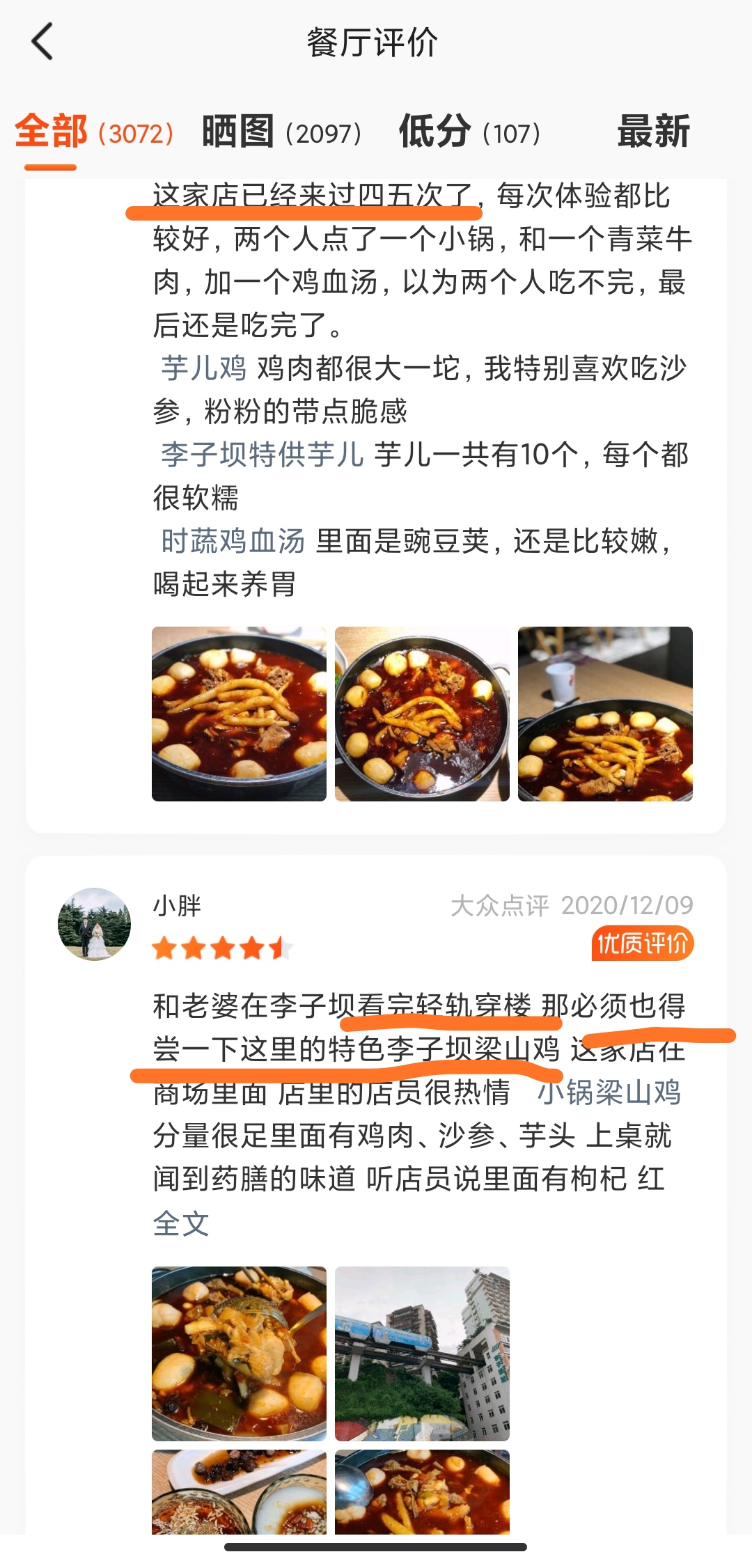Open 小胖's first photo with ladle

tap(239, 1353)
